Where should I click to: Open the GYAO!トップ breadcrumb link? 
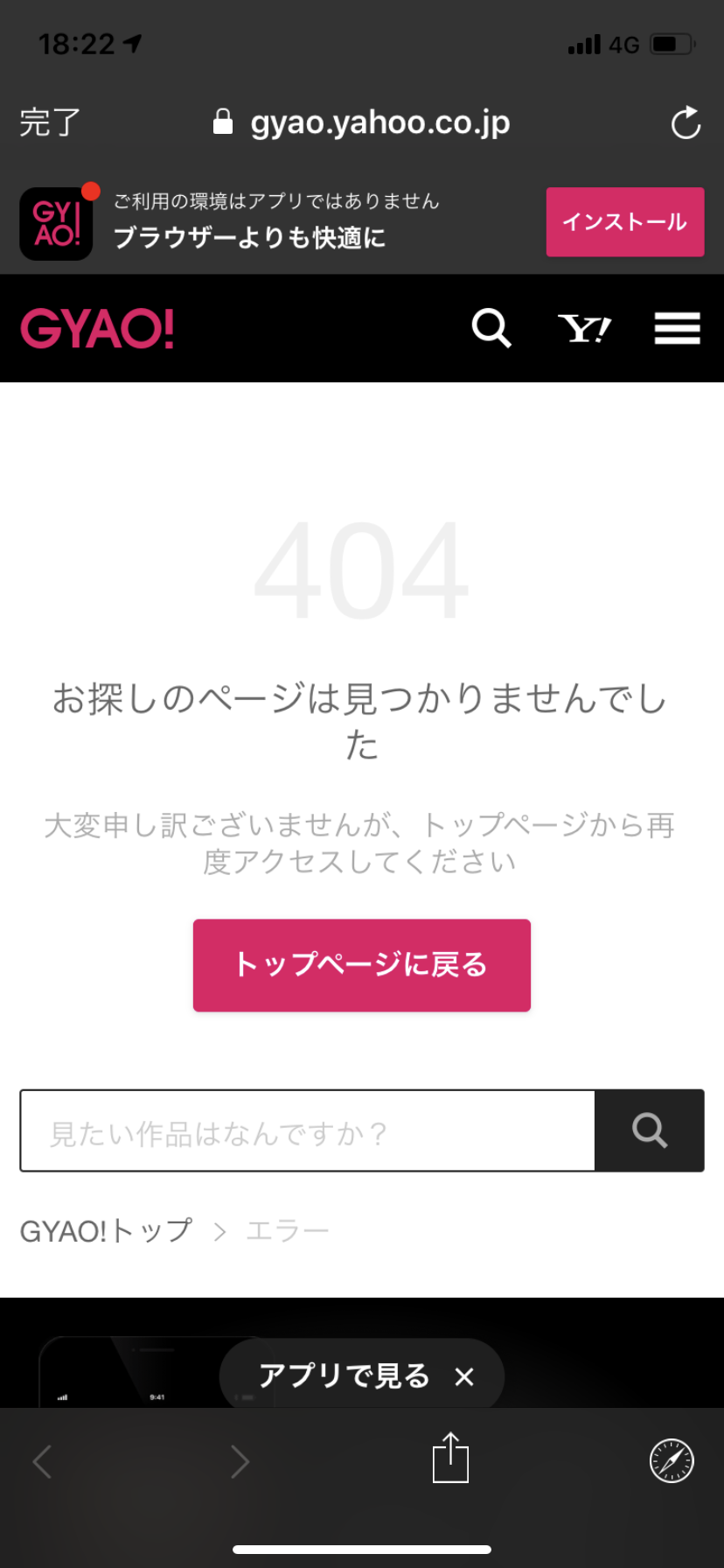point(106,1231)
